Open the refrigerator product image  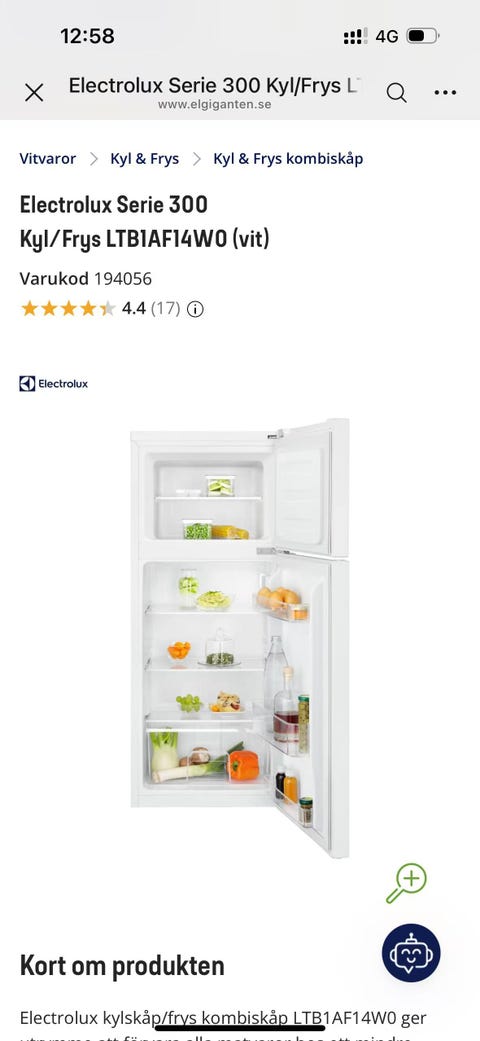pyautogui.click(x=240, y=637)
